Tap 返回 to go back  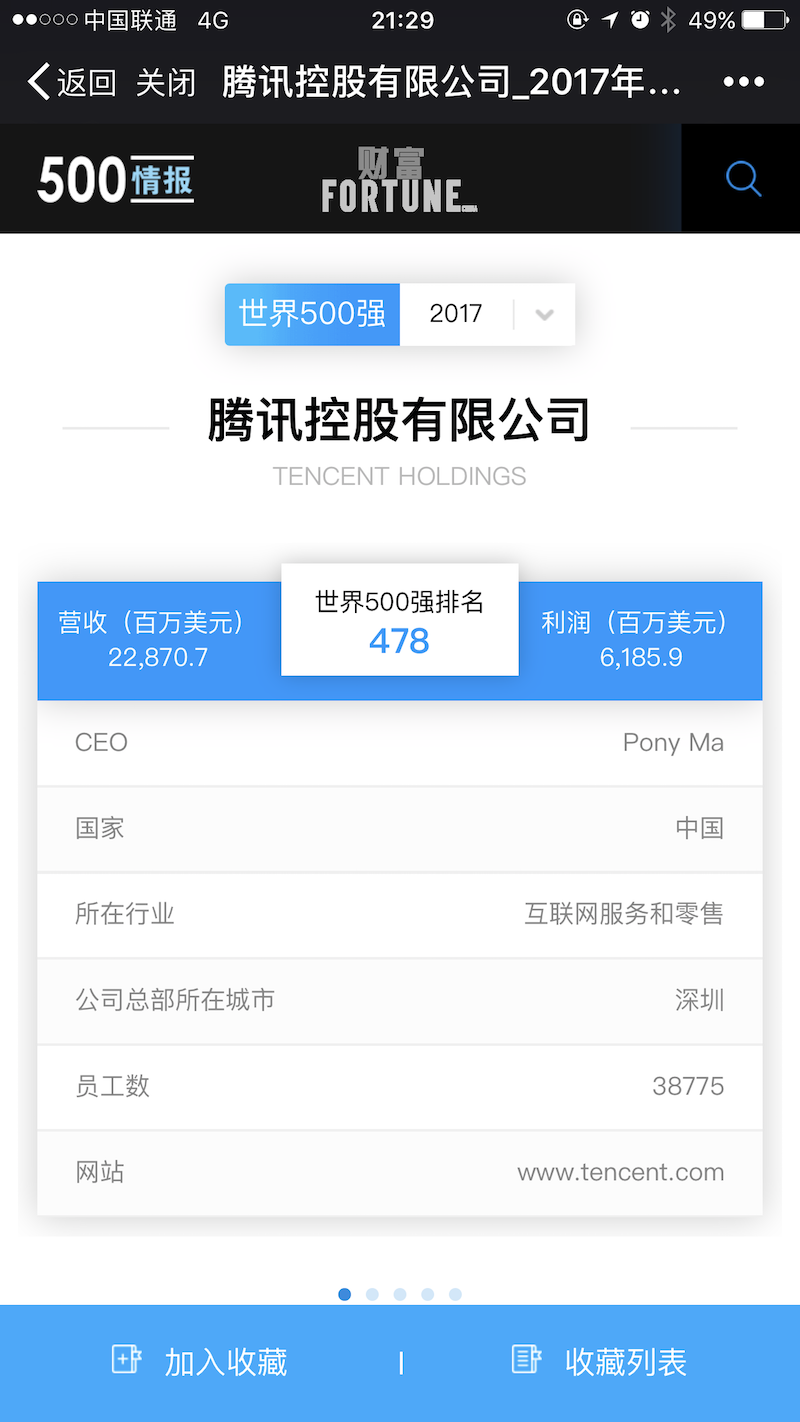[72, 82]
